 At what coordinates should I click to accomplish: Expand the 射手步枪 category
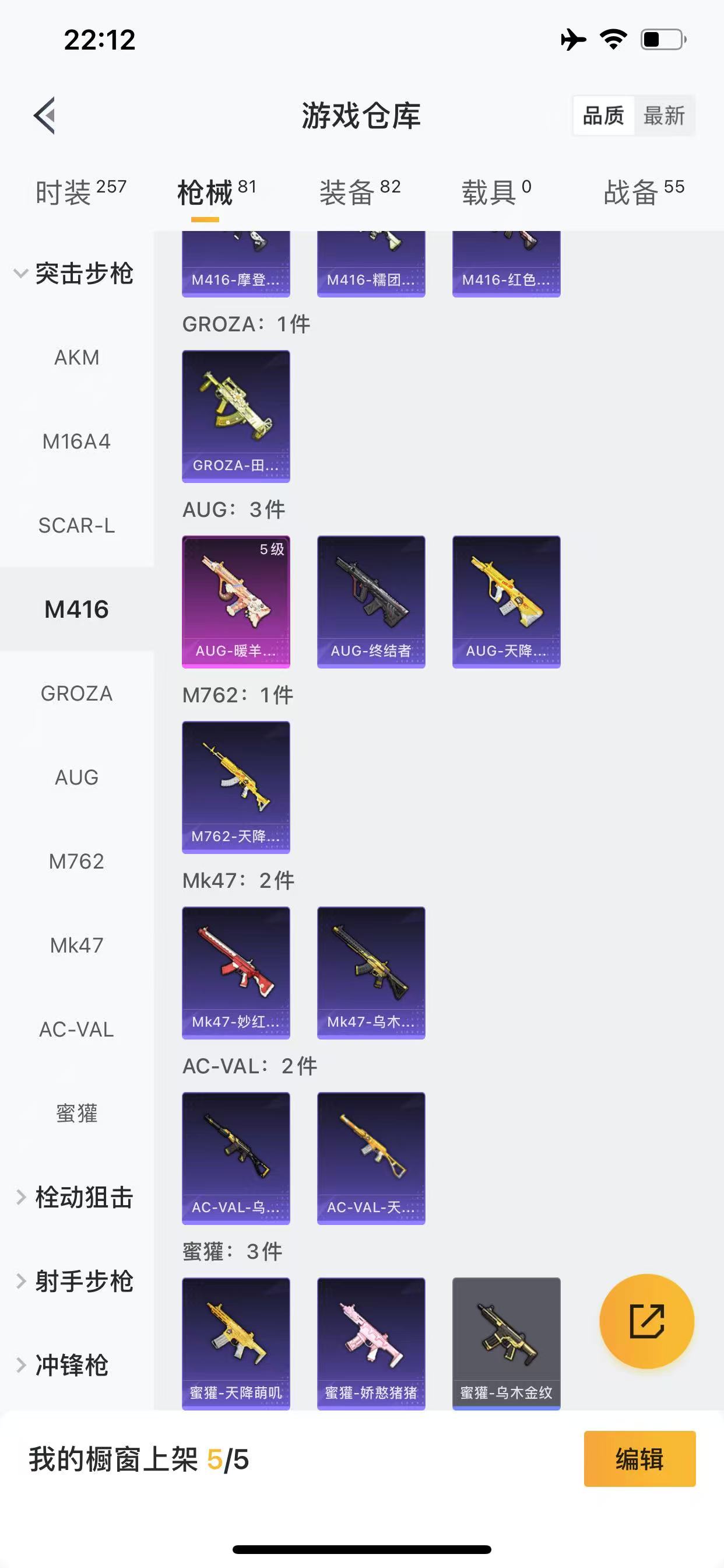tap(74, 1282)
